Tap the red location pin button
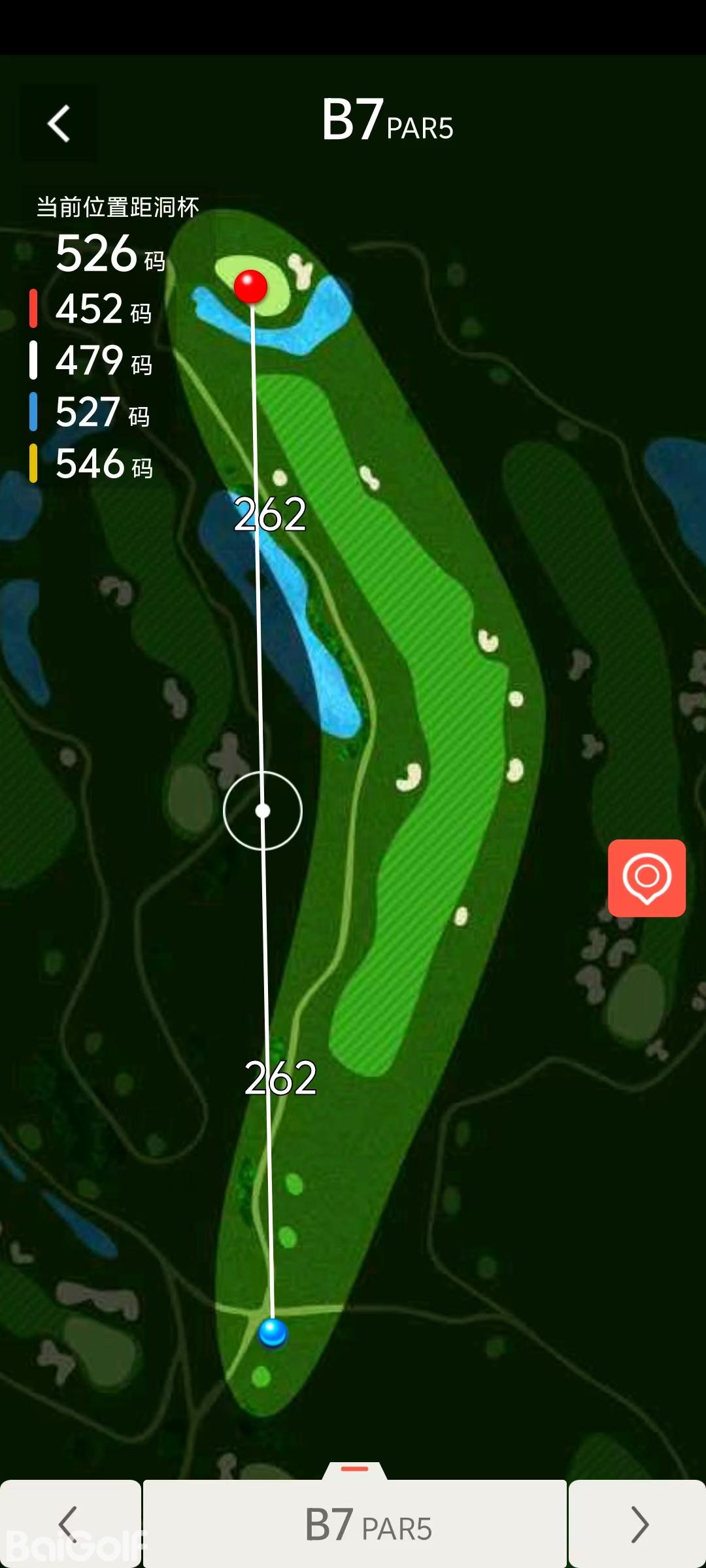Screen dimensions: 706x1568 point(647,877)
